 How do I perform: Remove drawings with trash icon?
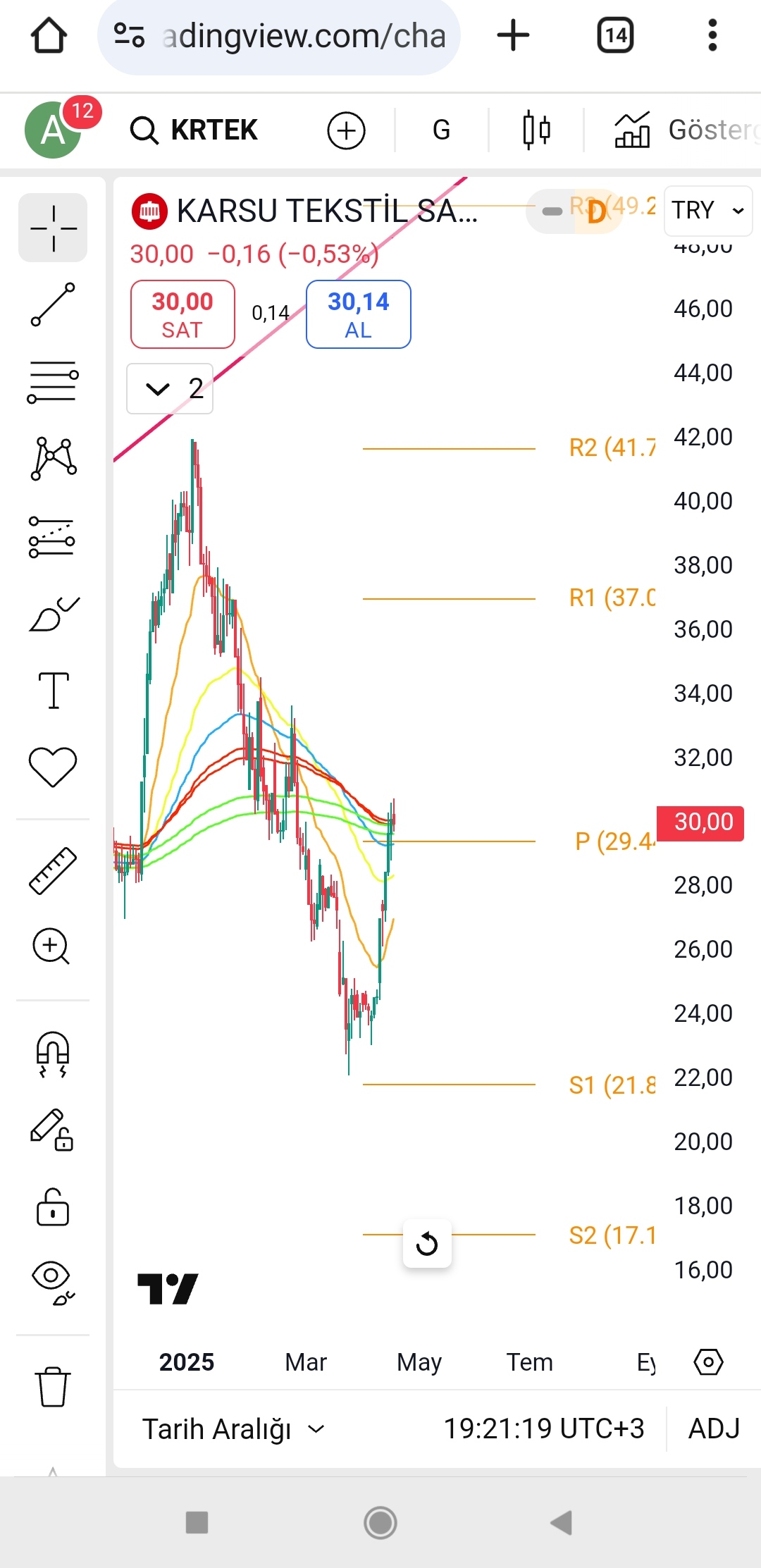tap(53, 1386)
